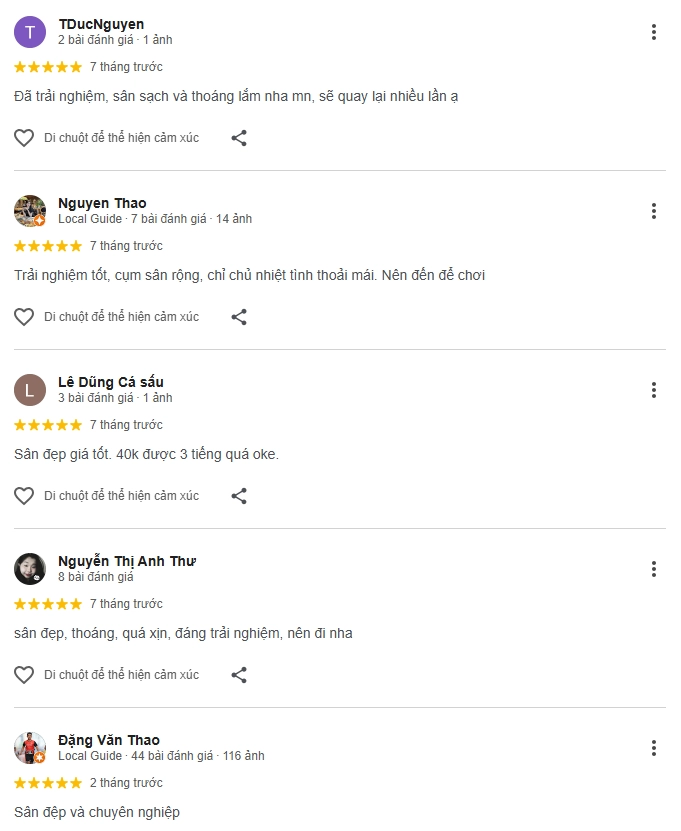Like Lê Dũng Cá sấu's review

(x=24, y=496)
